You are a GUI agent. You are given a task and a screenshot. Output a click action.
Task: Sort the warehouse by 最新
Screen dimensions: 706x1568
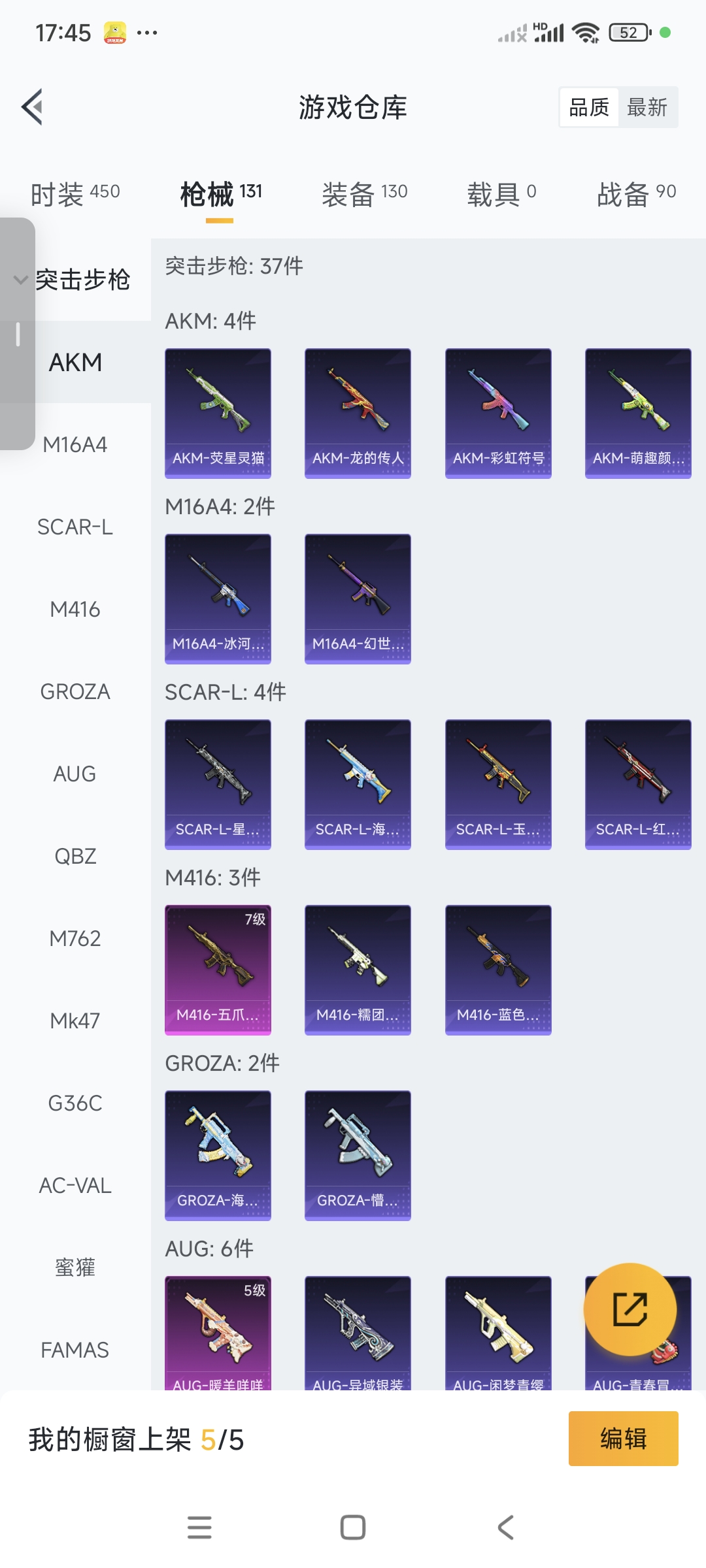[x=647, y=107]
